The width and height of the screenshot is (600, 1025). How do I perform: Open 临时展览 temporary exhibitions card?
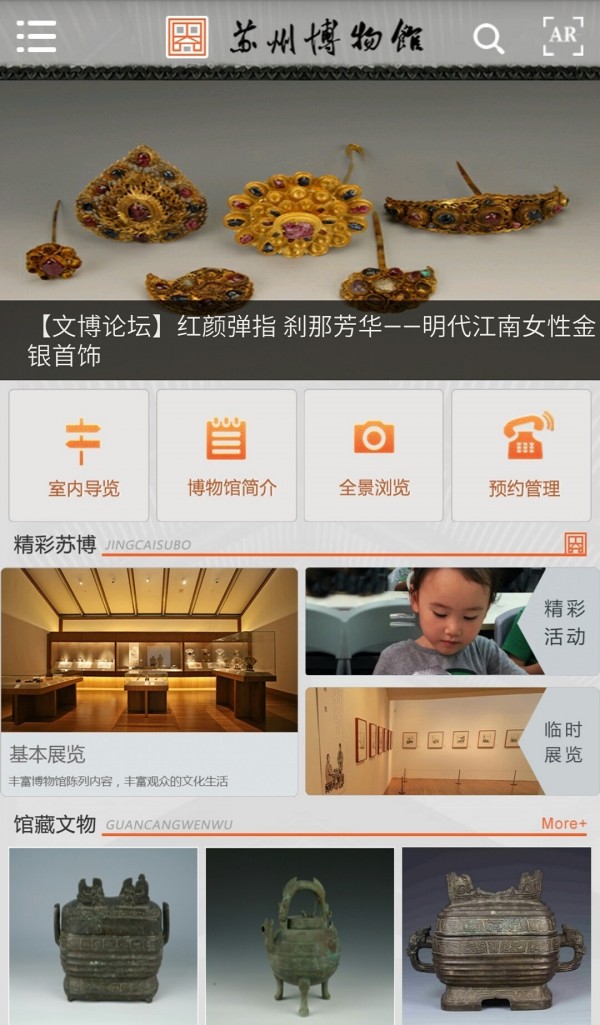point(452,741)
